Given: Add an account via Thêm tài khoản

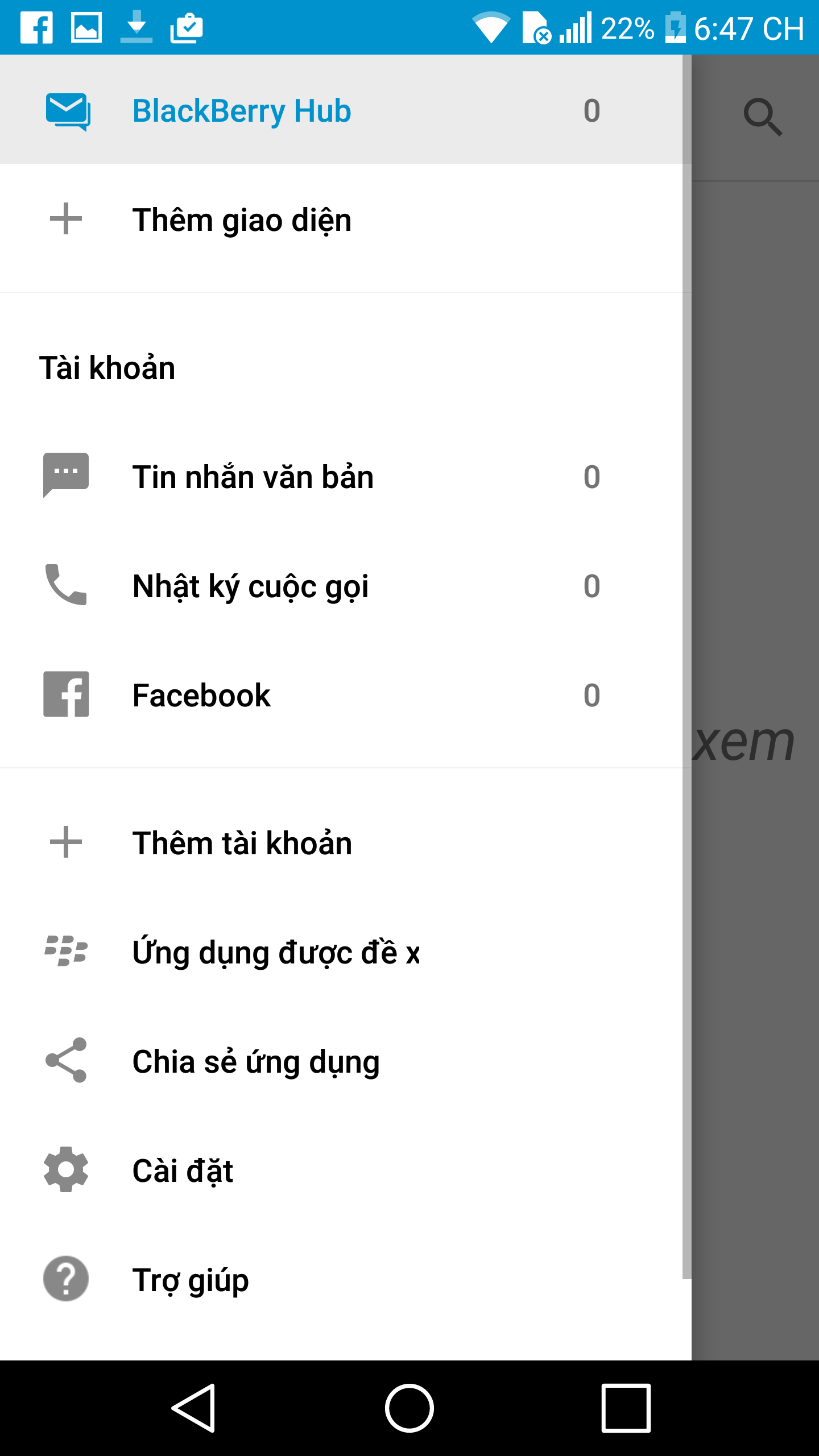Looking at the screenshot, I should click(242, 843).
